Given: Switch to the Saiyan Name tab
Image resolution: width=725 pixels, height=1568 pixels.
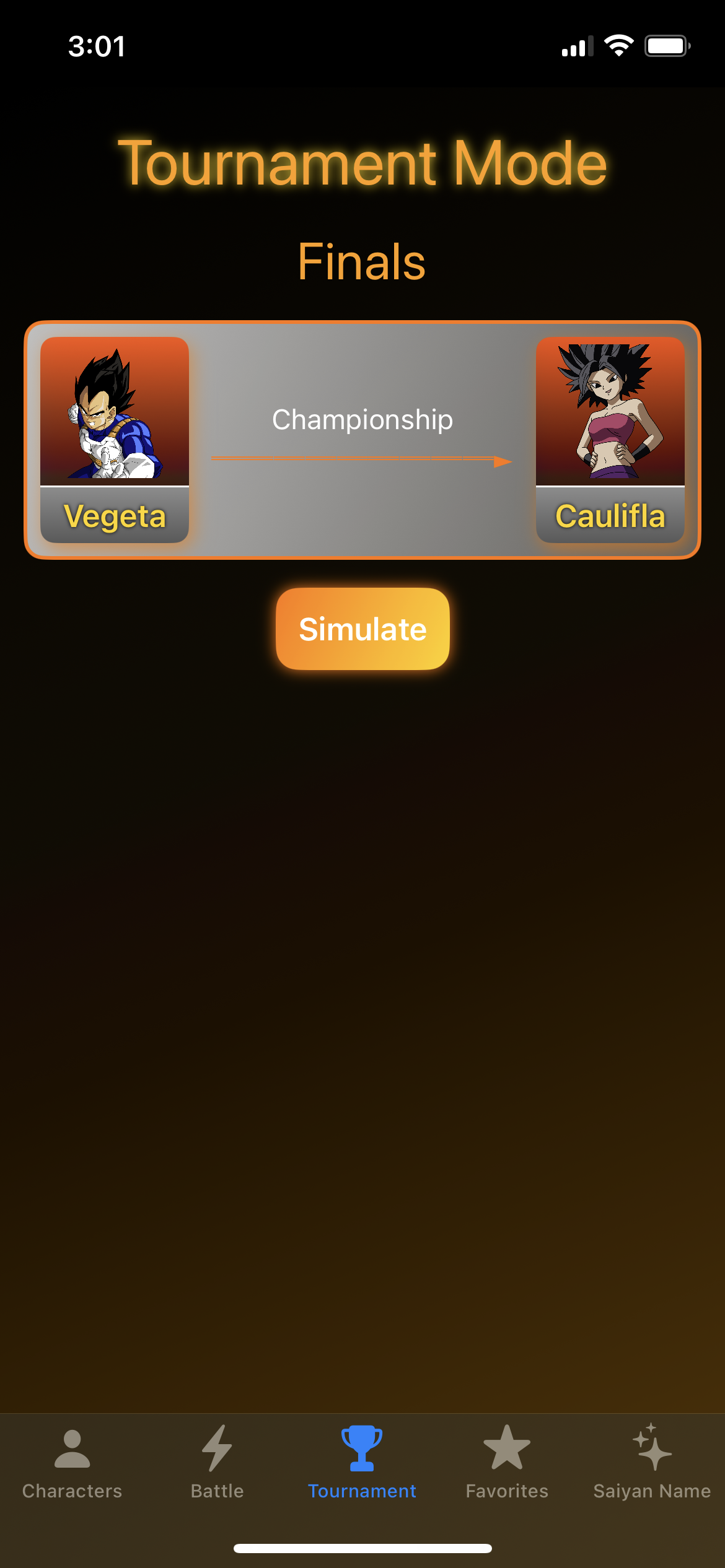Looking at the screenshot, I should tap(652, 1461).
